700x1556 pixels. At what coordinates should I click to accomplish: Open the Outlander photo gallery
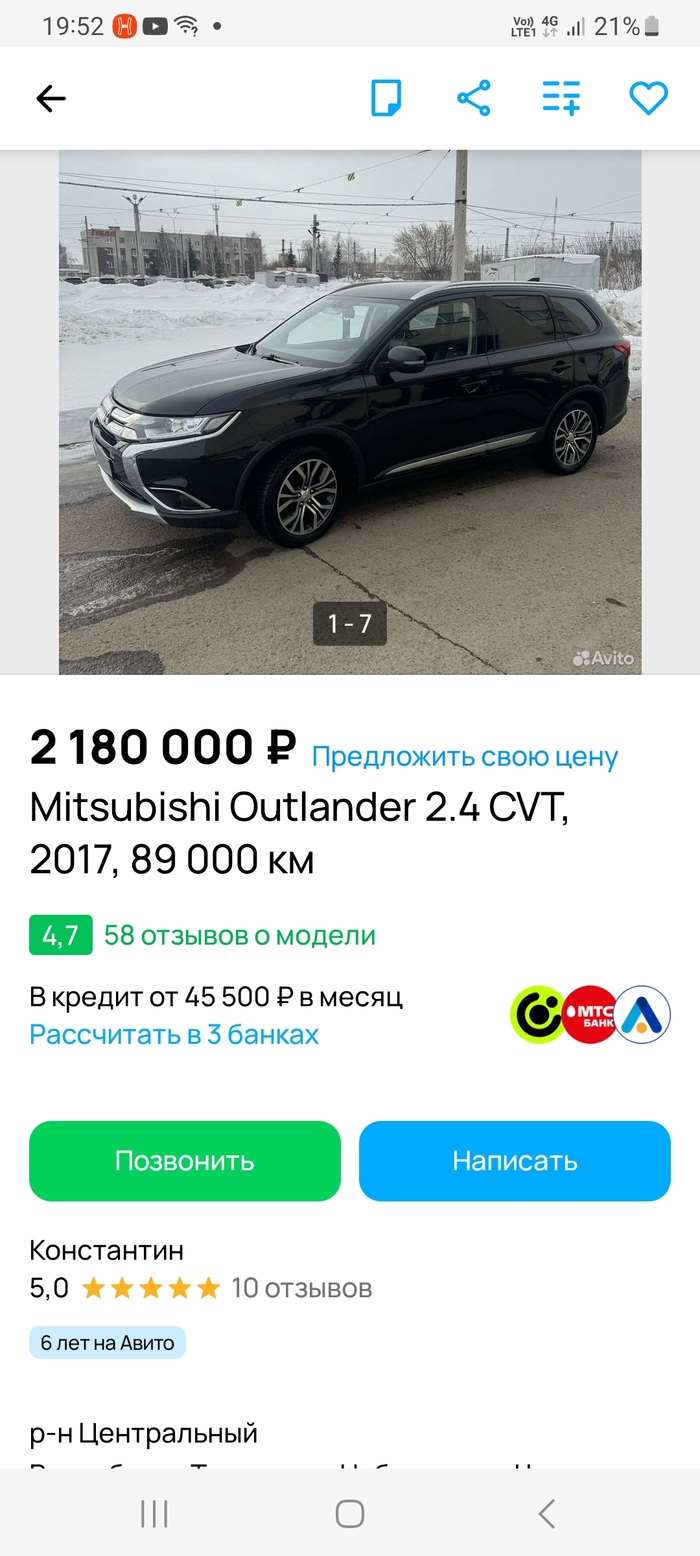pyautogui.click(x=350, y=410)
